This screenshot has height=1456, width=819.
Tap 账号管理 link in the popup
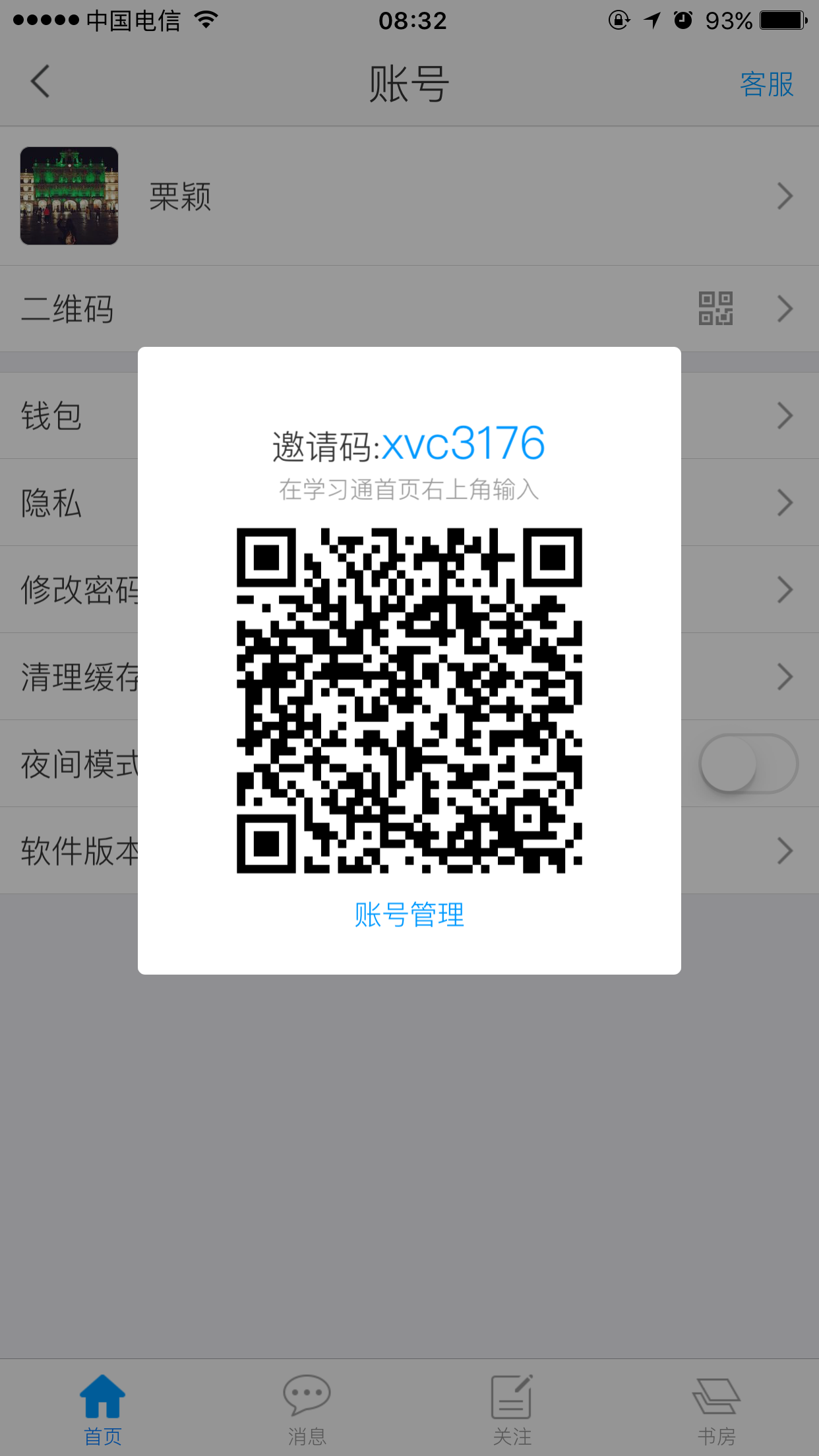click(409, 915)
